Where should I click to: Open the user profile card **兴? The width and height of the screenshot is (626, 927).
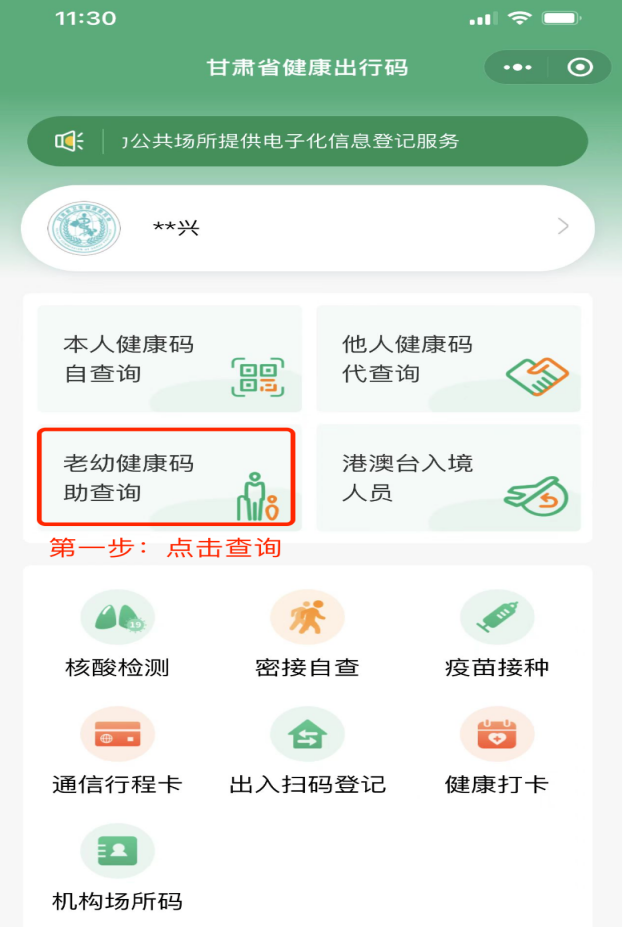pyautogui.click(x=307, y=227)
